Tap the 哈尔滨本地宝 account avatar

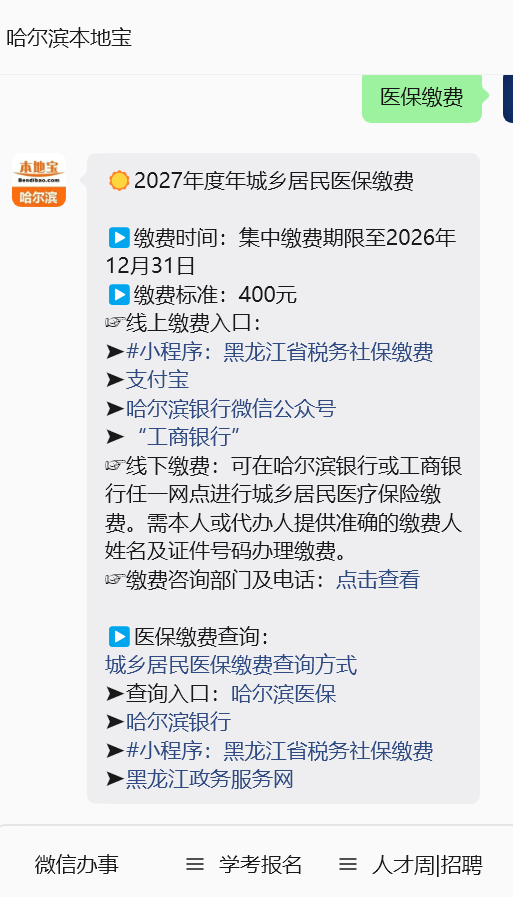[x=39, y=180]
